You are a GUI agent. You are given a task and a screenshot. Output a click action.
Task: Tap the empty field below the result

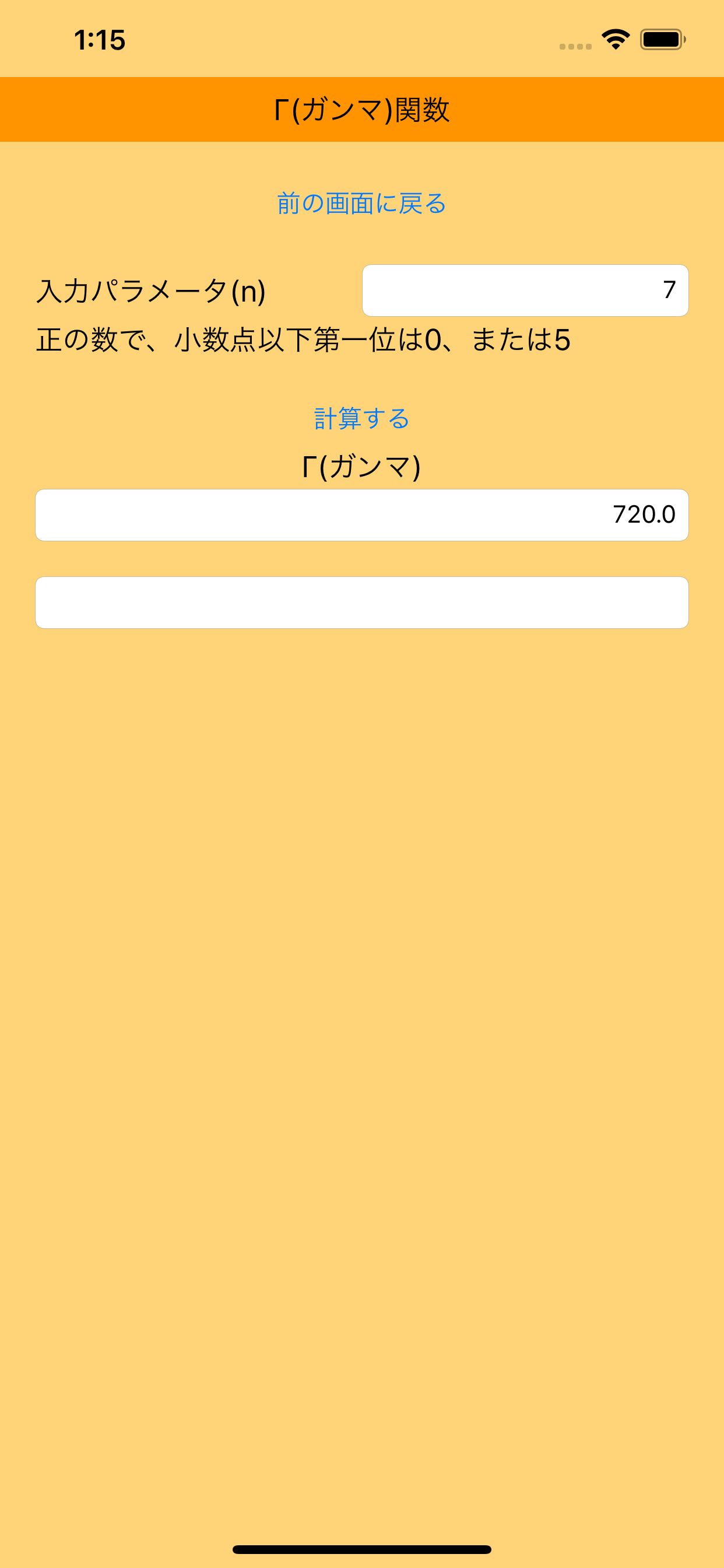coord(361,603)
